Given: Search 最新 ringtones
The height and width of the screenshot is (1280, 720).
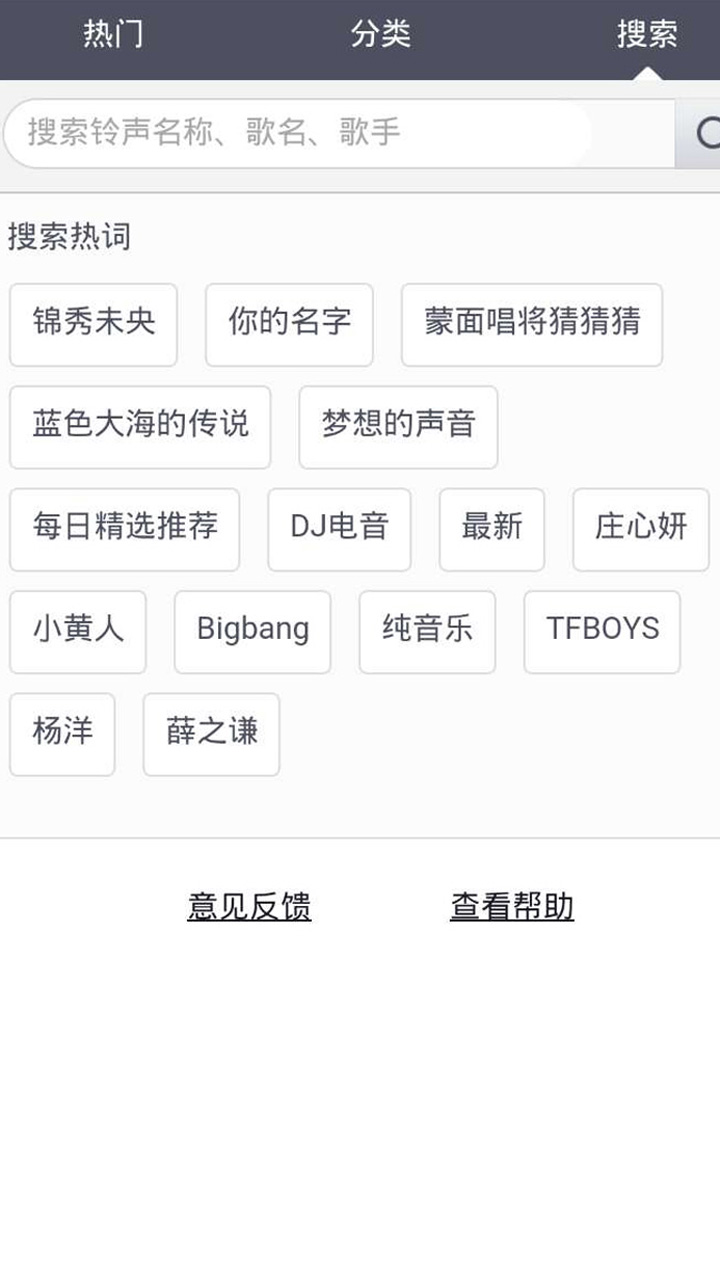Looking at the screenshot, I should point(491,529).
